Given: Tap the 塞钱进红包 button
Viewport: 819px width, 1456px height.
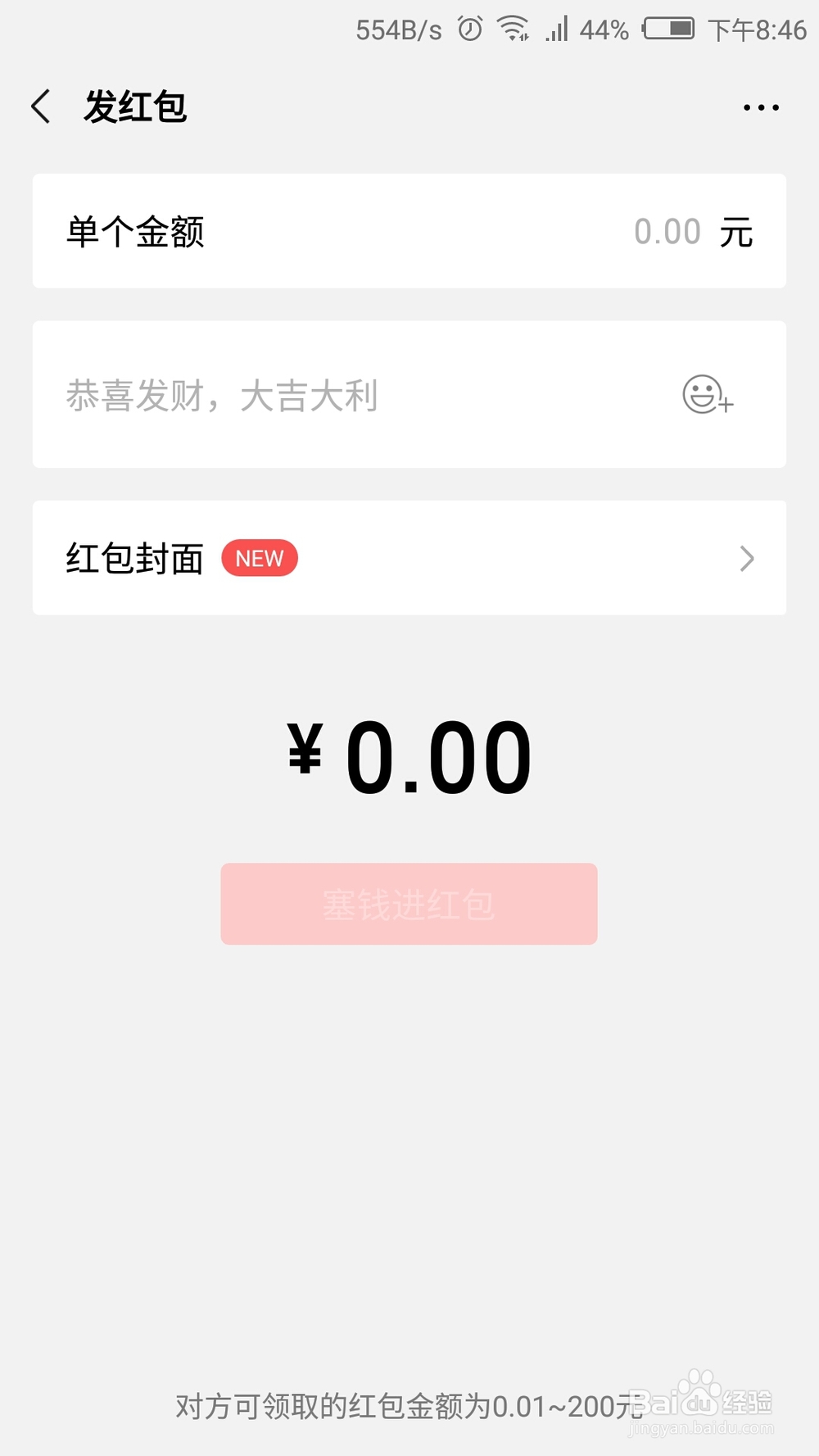Looking at the screenshot, I should click(x=409, y=904).
